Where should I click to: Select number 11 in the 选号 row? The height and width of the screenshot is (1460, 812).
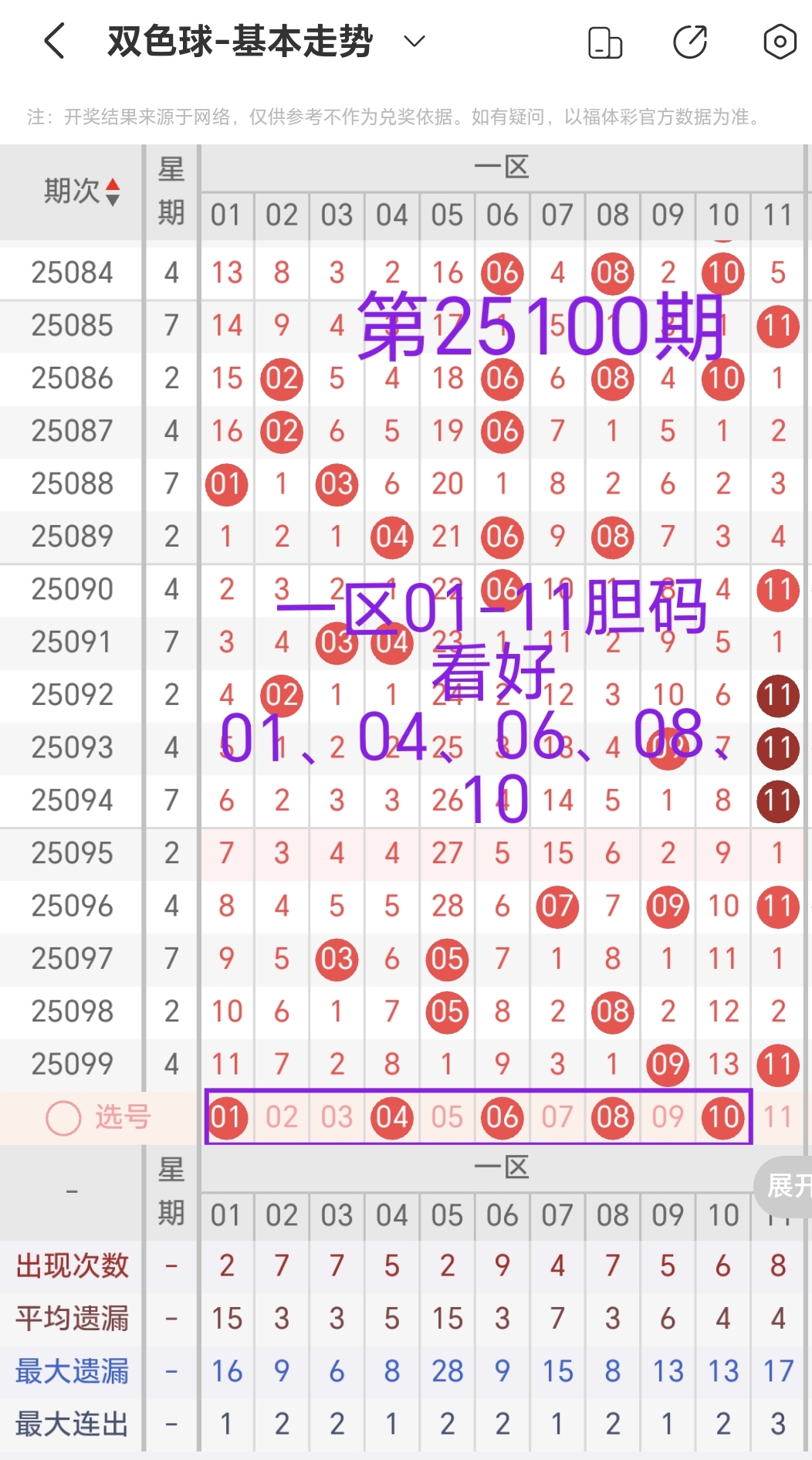click(777, 1117)
